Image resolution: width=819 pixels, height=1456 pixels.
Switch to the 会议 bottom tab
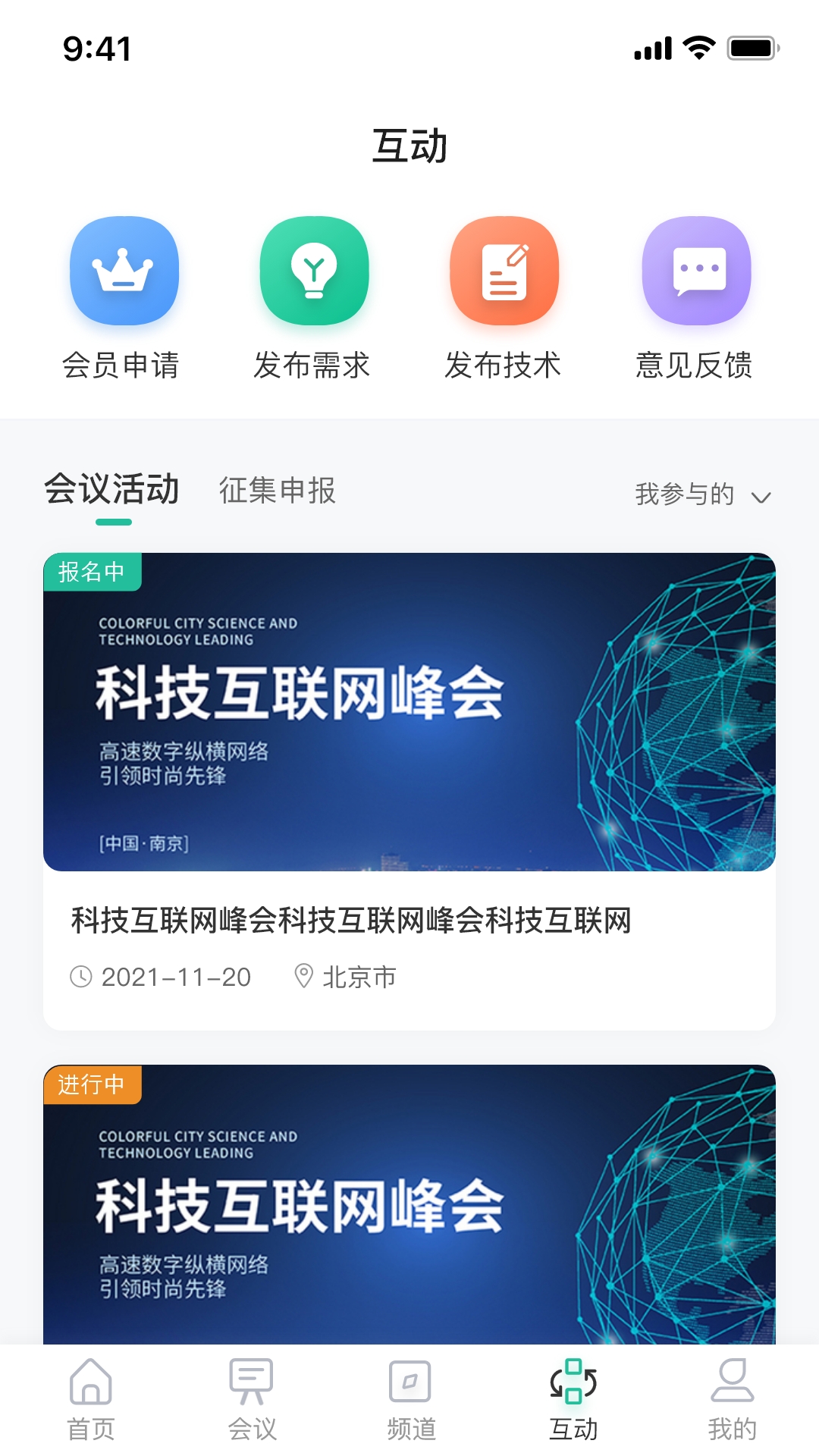pyautogui.click(x=252, y=1399)
